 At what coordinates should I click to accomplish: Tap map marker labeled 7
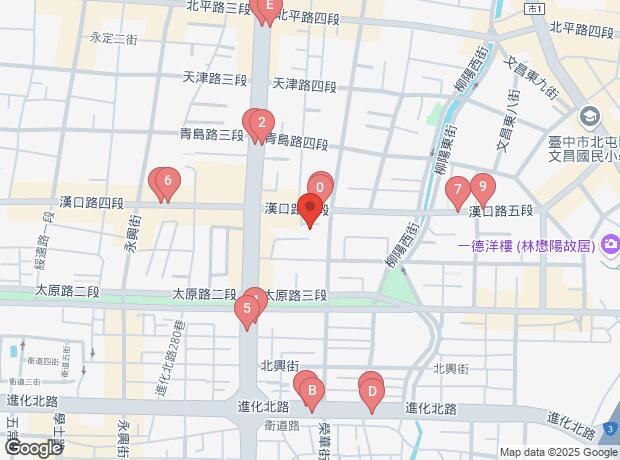[x=458, y=190]
